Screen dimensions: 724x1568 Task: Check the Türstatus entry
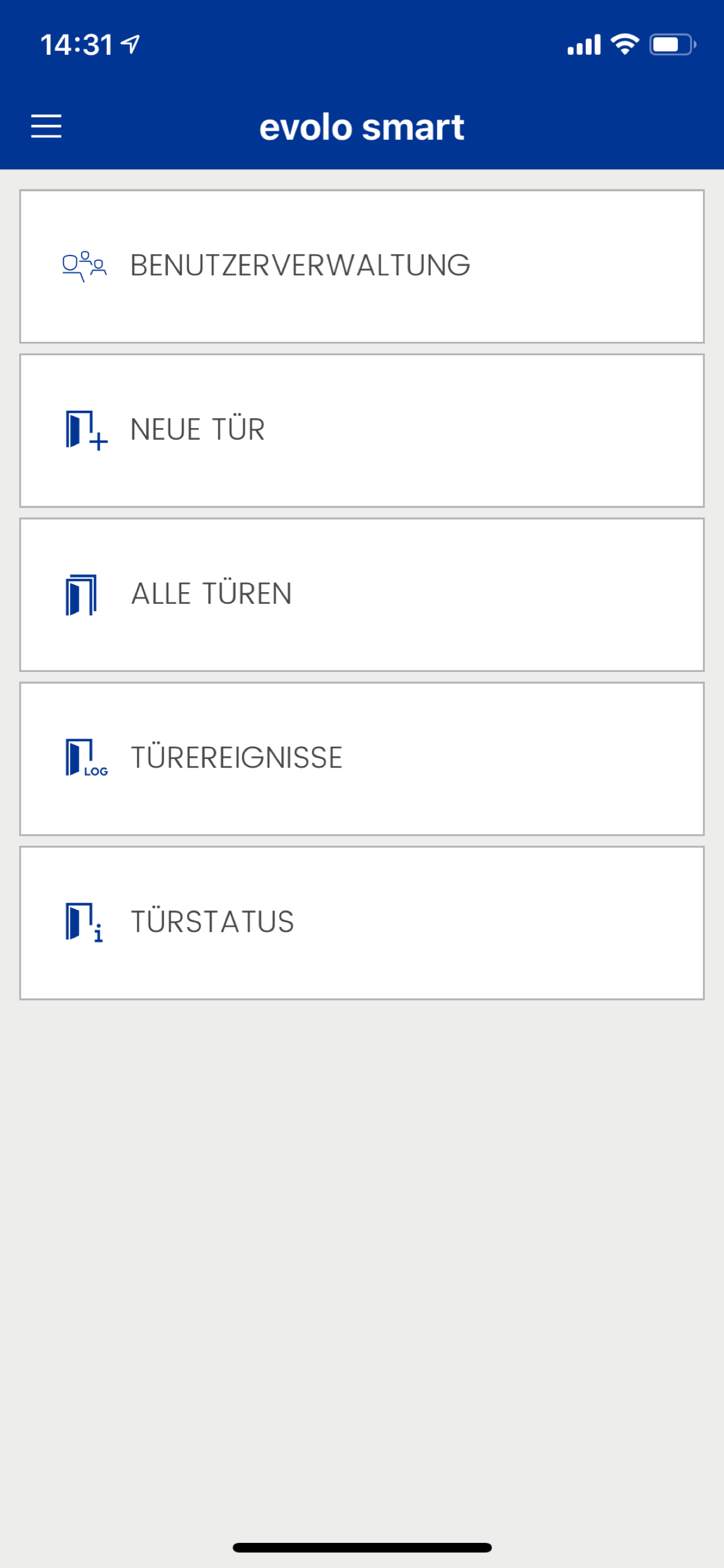click(x=362, y=923)
